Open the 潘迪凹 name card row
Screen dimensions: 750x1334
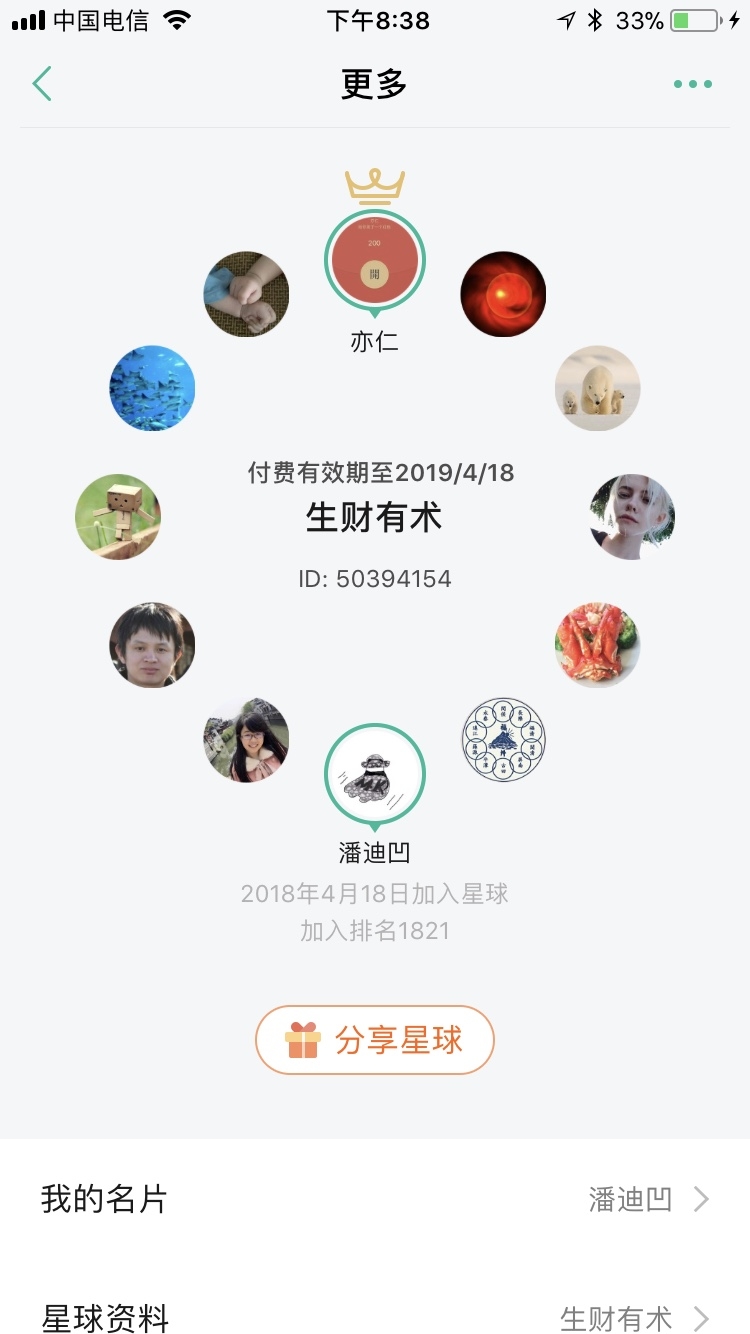(375, 1198)
